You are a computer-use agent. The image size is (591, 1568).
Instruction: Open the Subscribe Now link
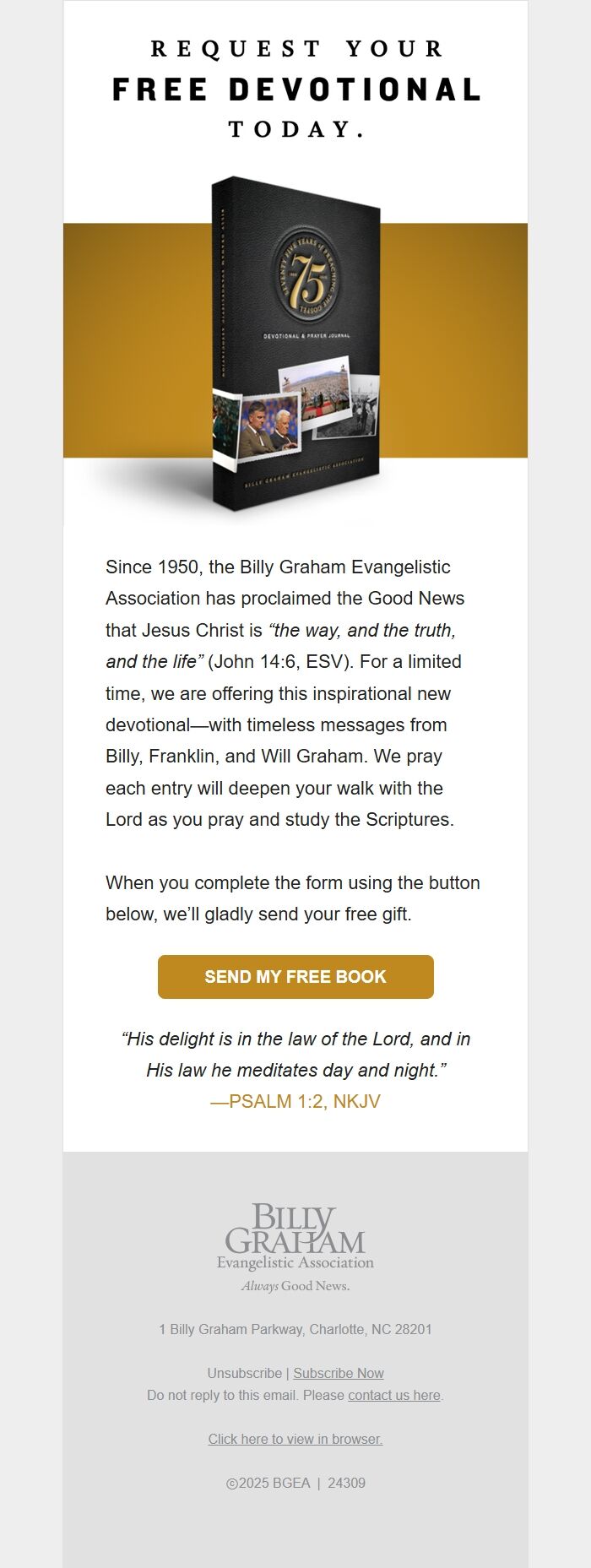click(x=339, y=1374)
